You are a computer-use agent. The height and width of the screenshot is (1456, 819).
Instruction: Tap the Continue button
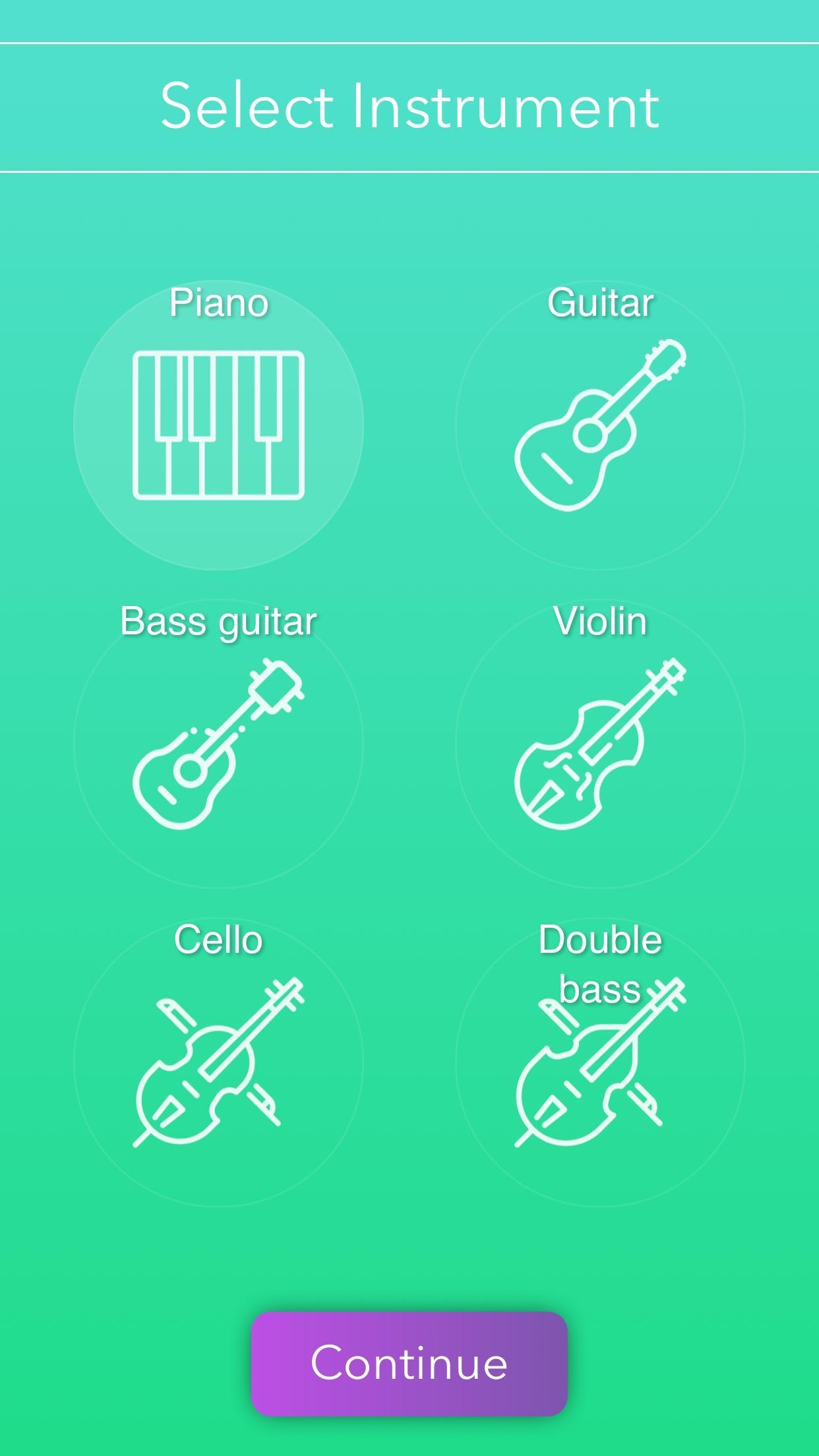pyautogui.click(x=409, y=1364)
